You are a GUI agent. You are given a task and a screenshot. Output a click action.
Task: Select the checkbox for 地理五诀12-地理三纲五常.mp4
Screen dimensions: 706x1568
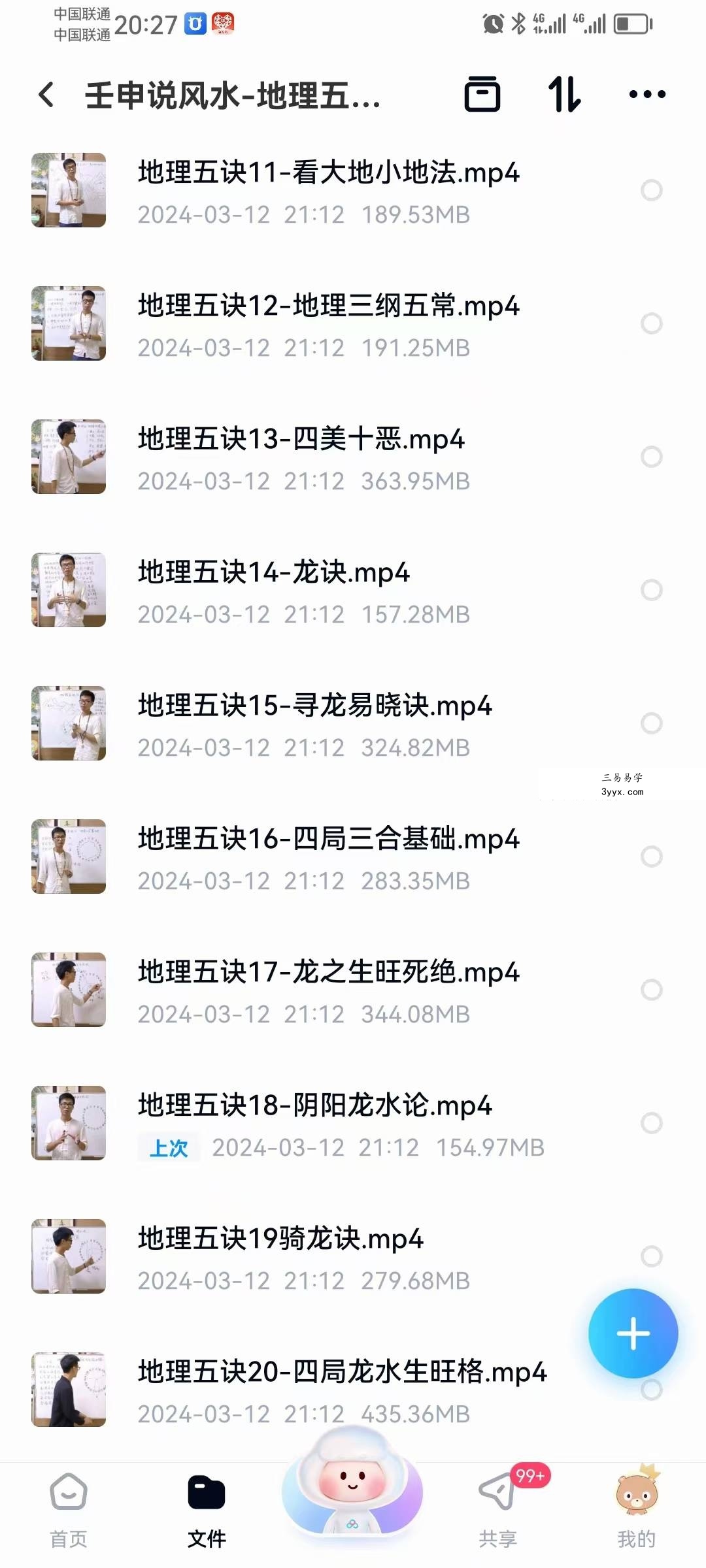click(x=651, y=323)
